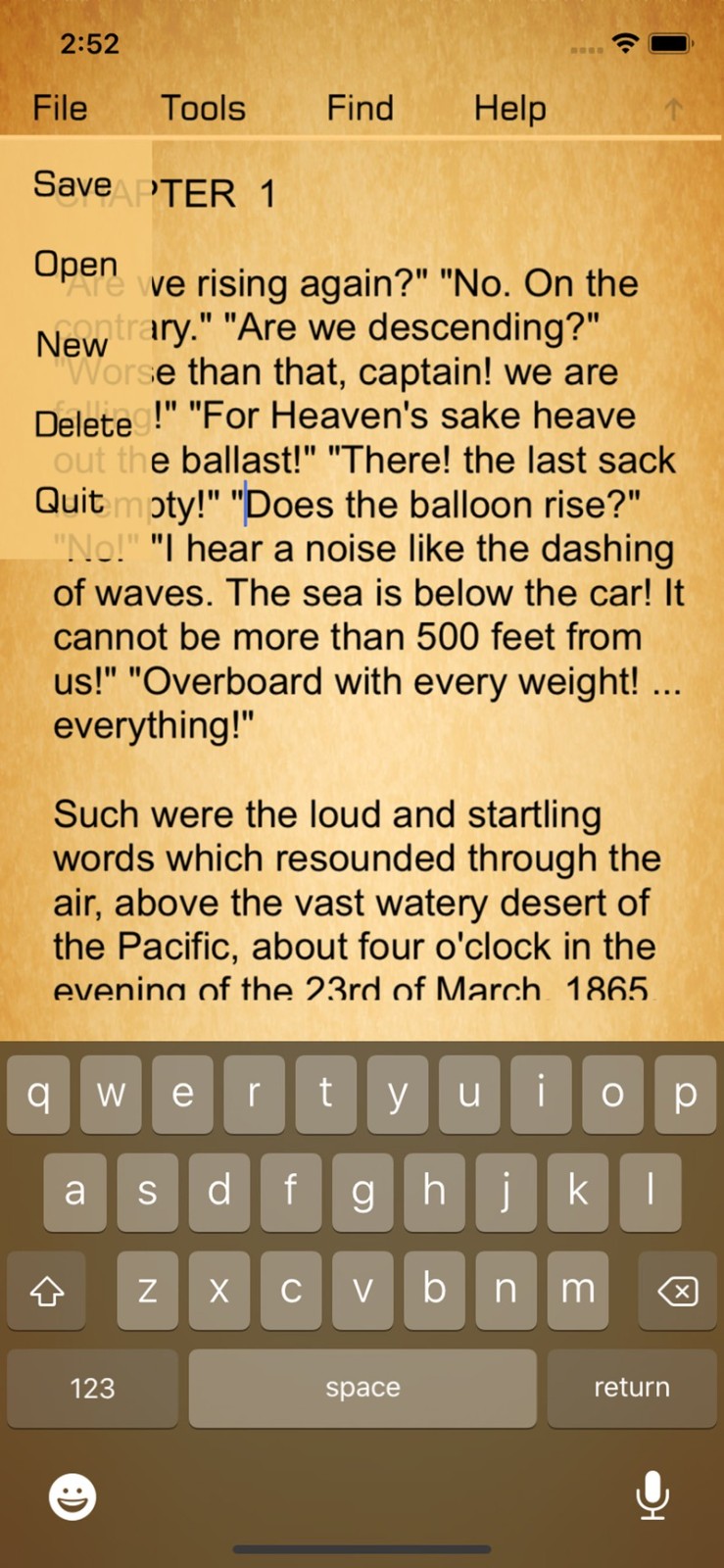The height and width of the screenshot is (1568, 724).
Task: Tap the up arrow icon in toolbar
Action: [673, 109]
